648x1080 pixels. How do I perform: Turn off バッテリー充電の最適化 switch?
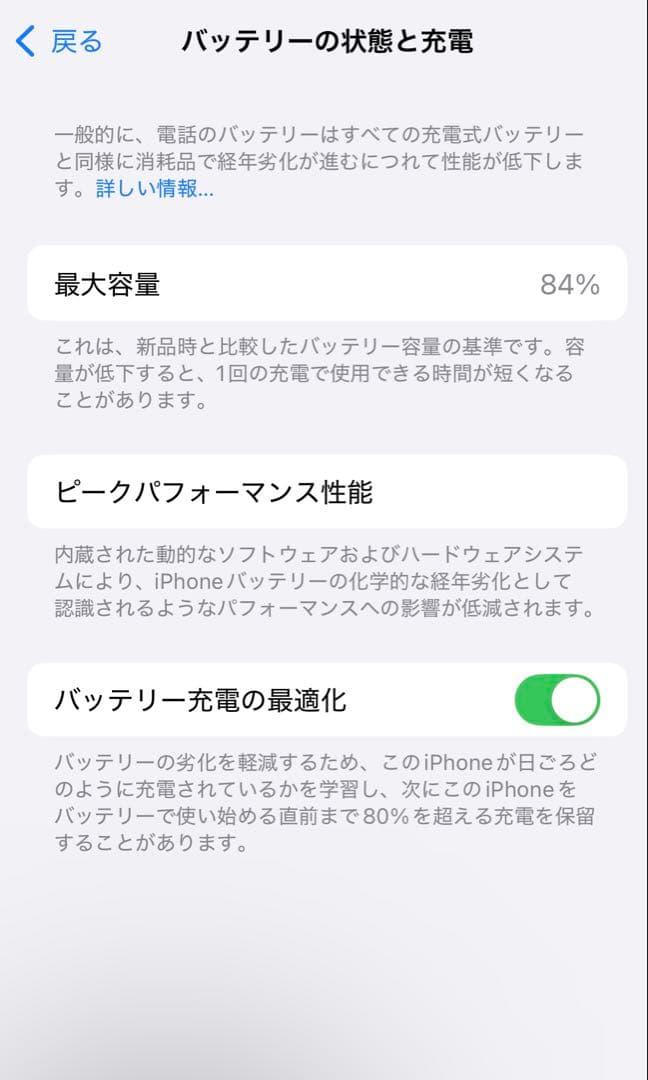(557, 700)
